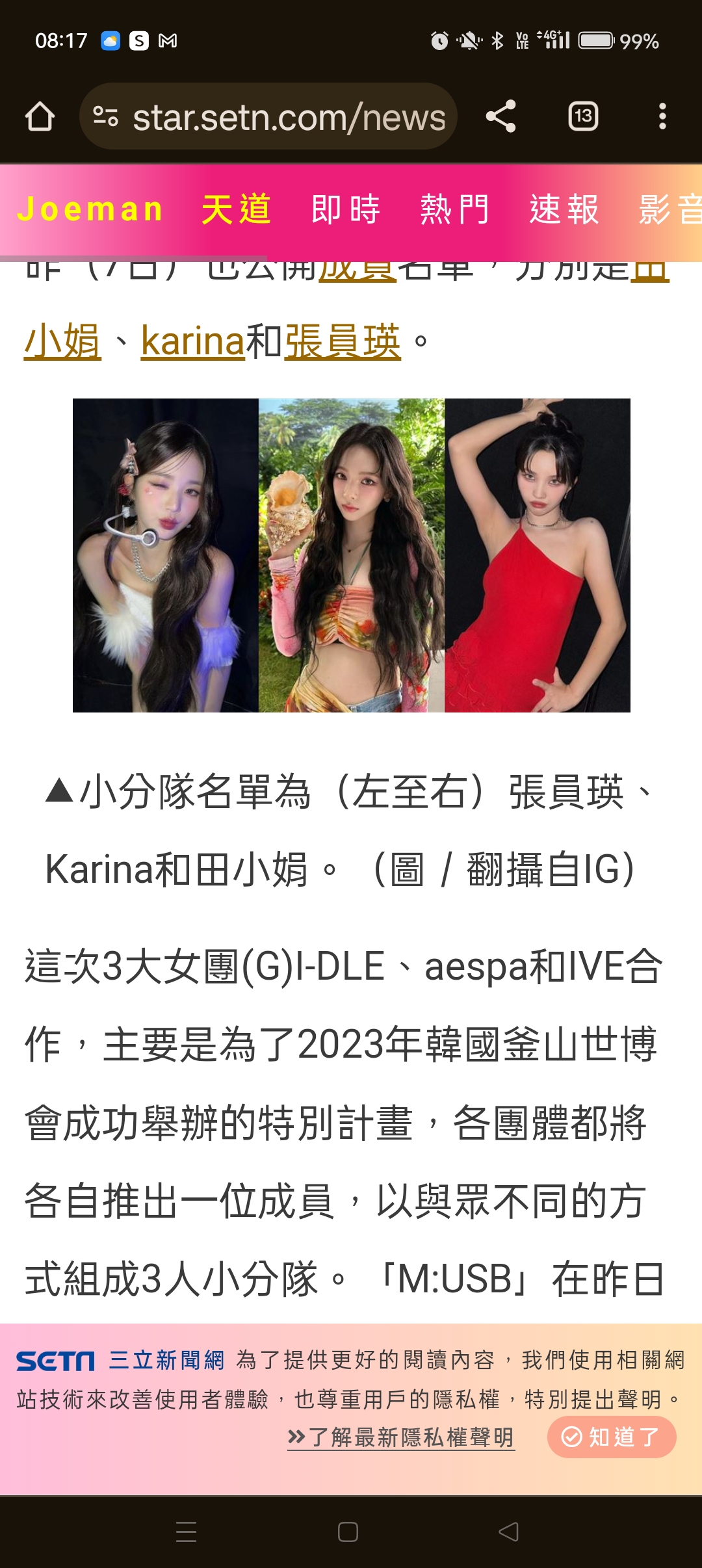Switch to the Joeman section
The height and width of the screenshot is (1568, 702).
tap(90, 210)
